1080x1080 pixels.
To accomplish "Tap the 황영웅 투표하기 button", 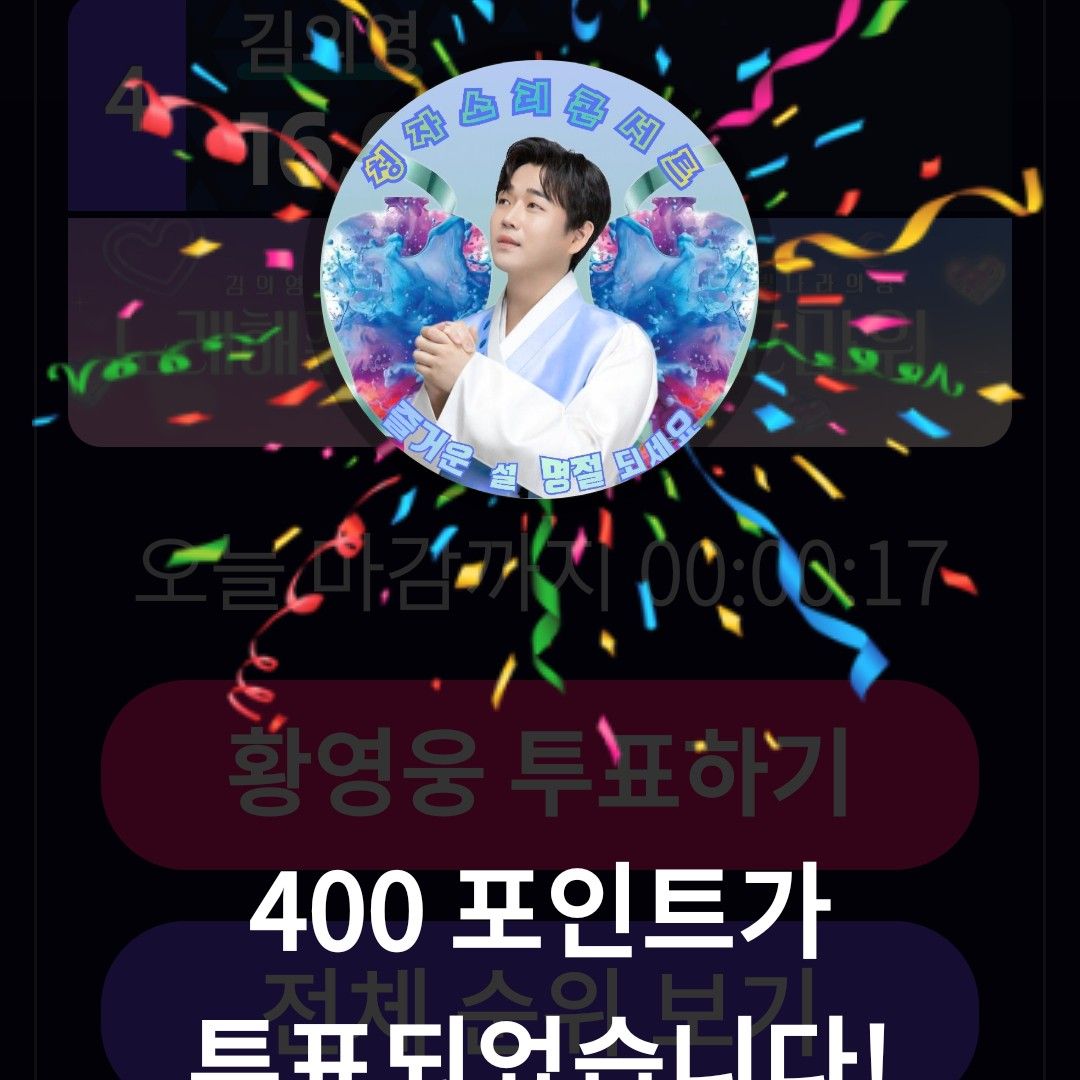I will 540,775.
